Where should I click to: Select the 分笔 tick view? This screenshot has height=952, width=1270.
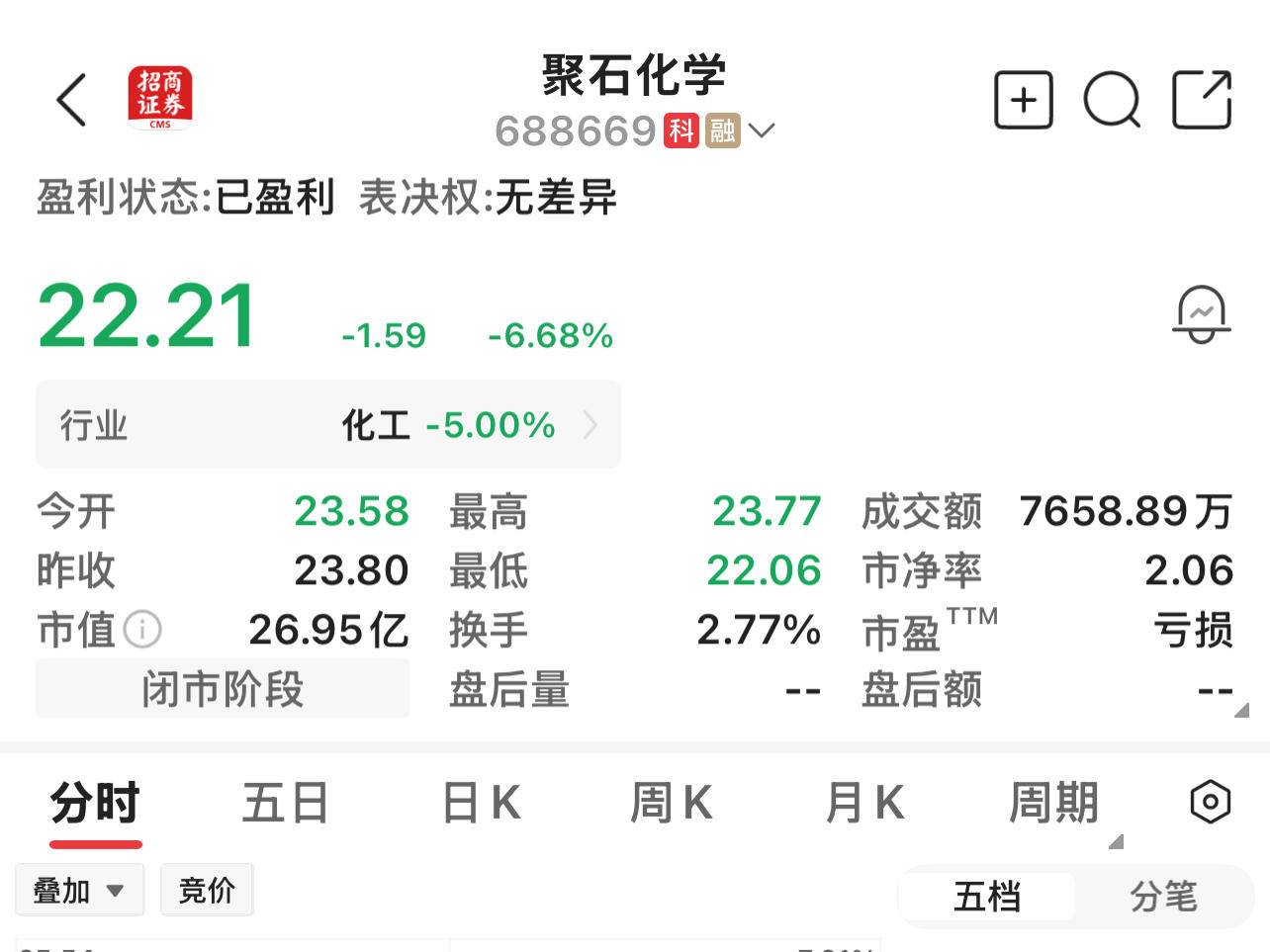1163,897
